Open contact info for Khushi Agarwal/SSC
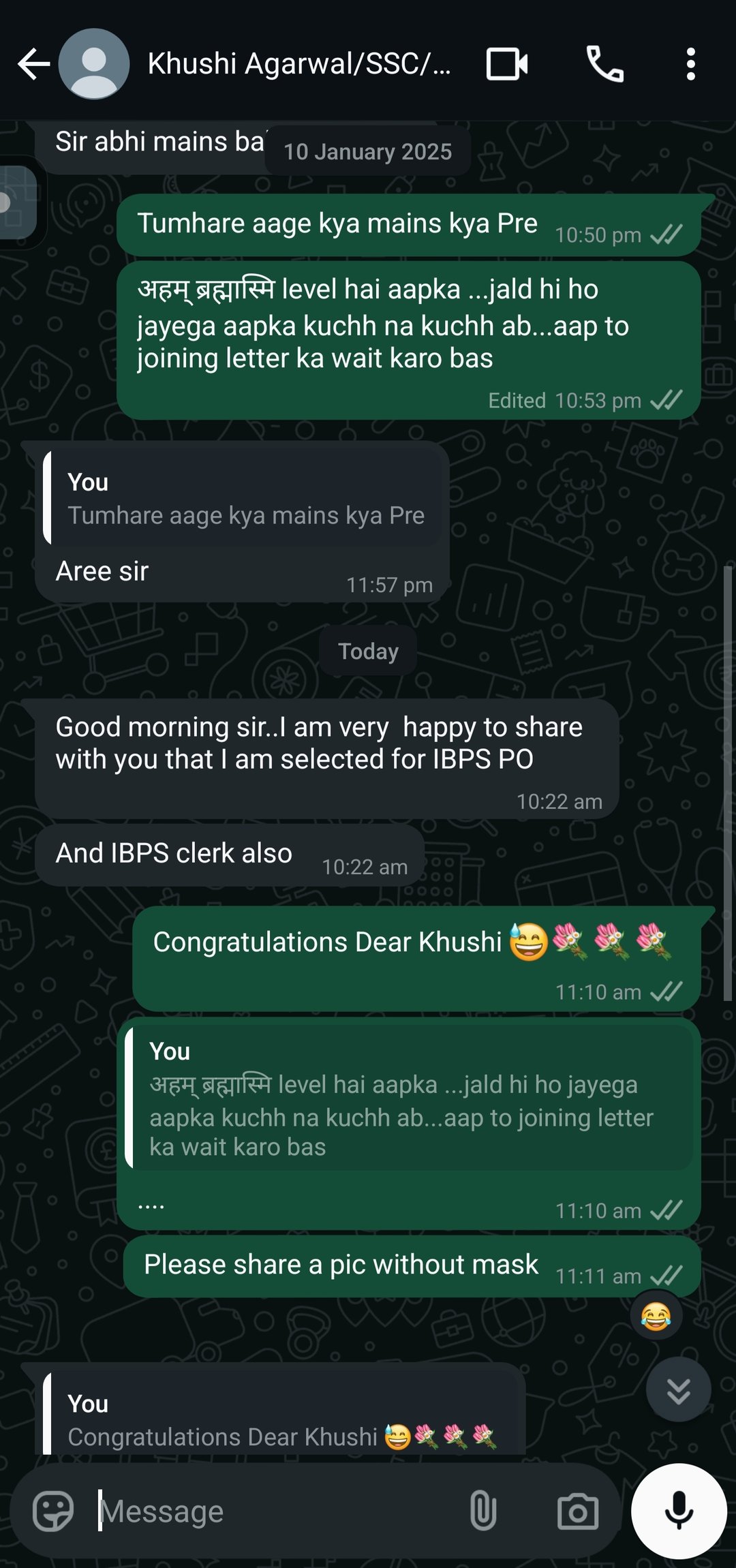 (x=298, y=64)
